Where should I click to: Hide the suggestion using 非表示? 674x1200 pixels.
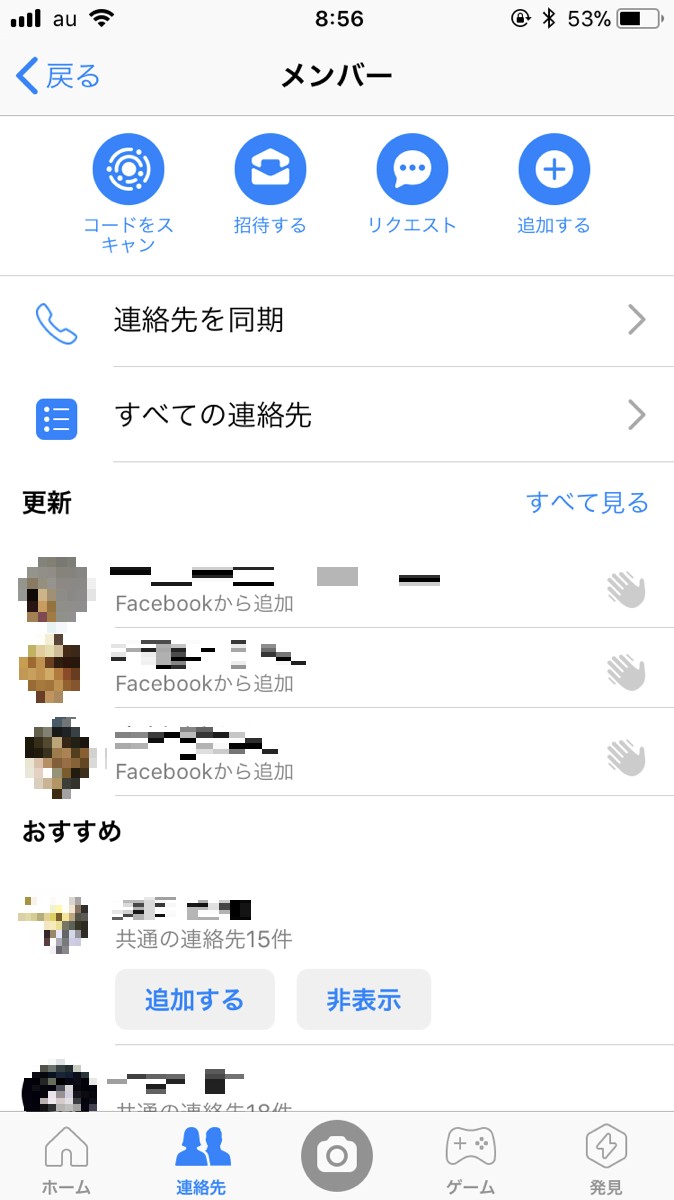pyautogui.click(x=364, y=999)
